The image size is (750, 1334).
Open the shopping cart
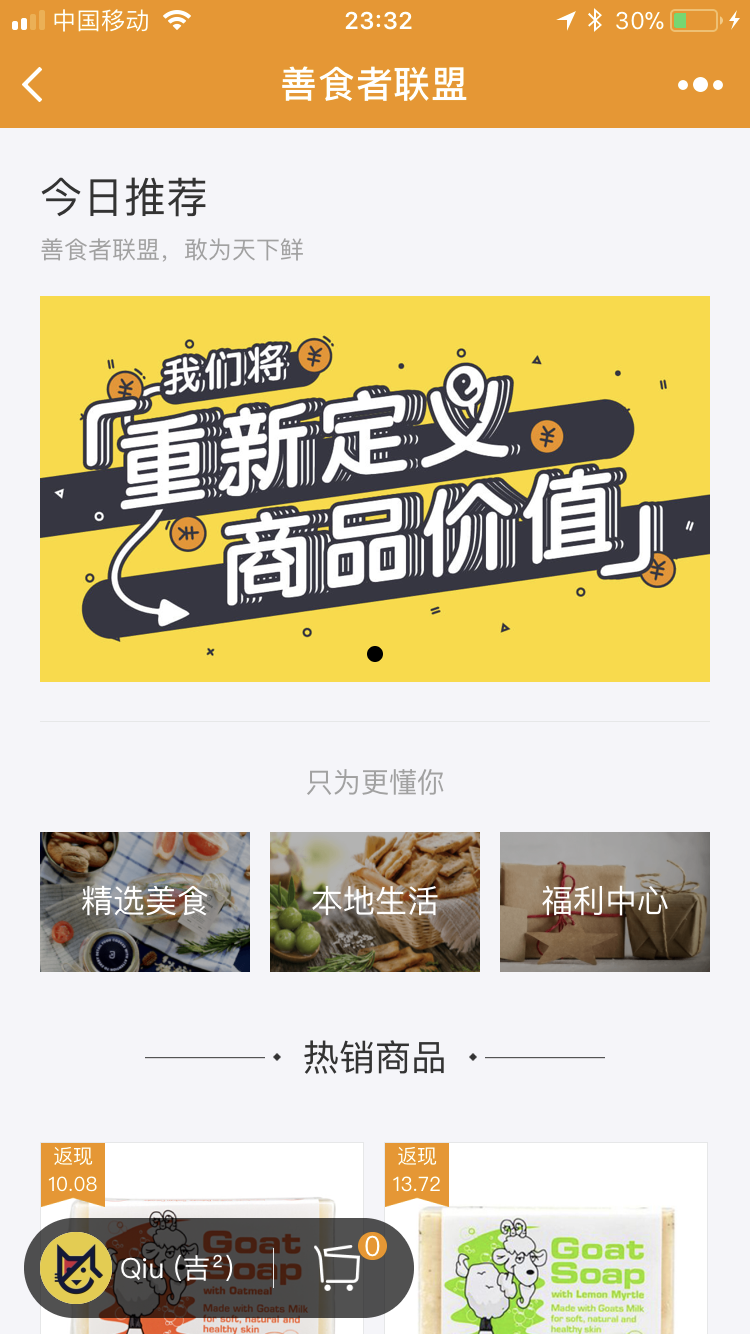coord(340,1268)
